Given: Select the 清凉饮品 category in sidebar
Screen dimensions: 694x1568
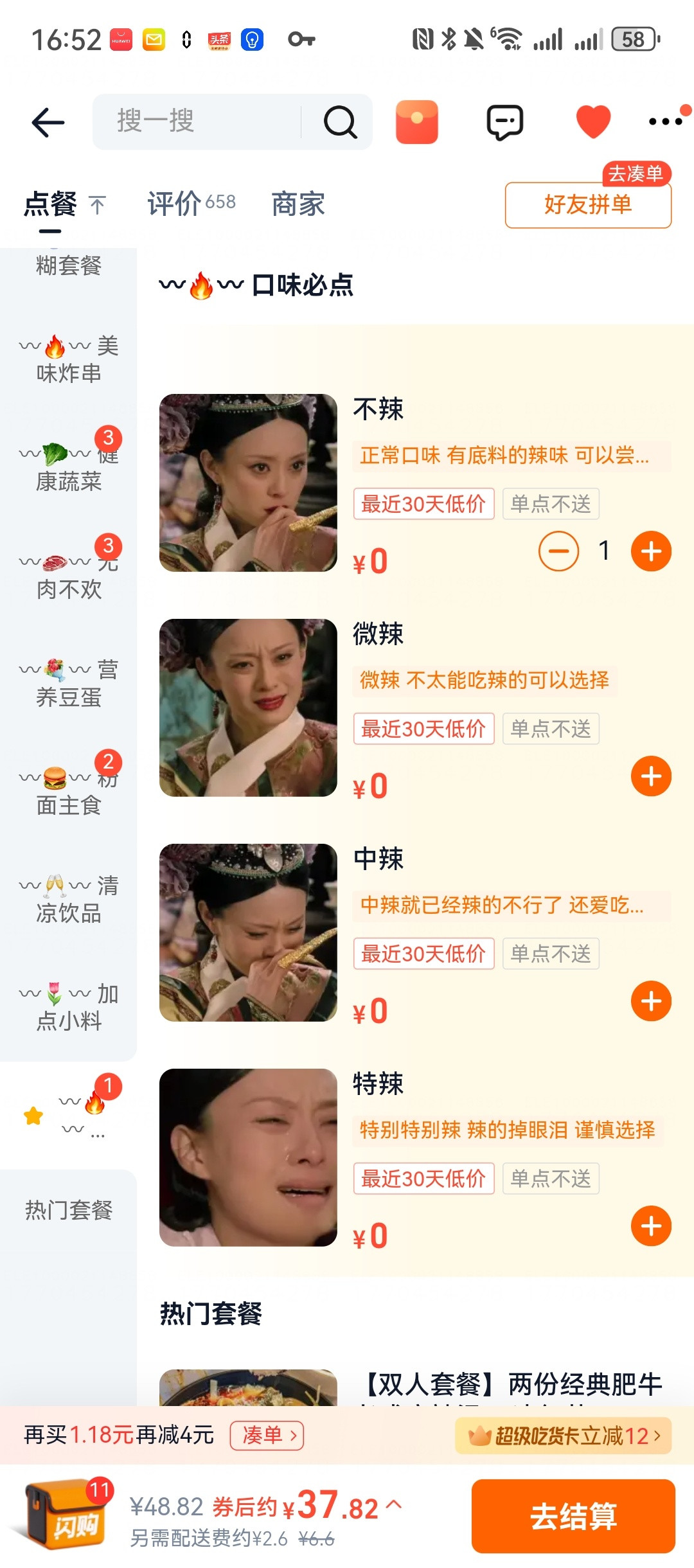Looking at the screenshot, I should [x=69, y=899].
